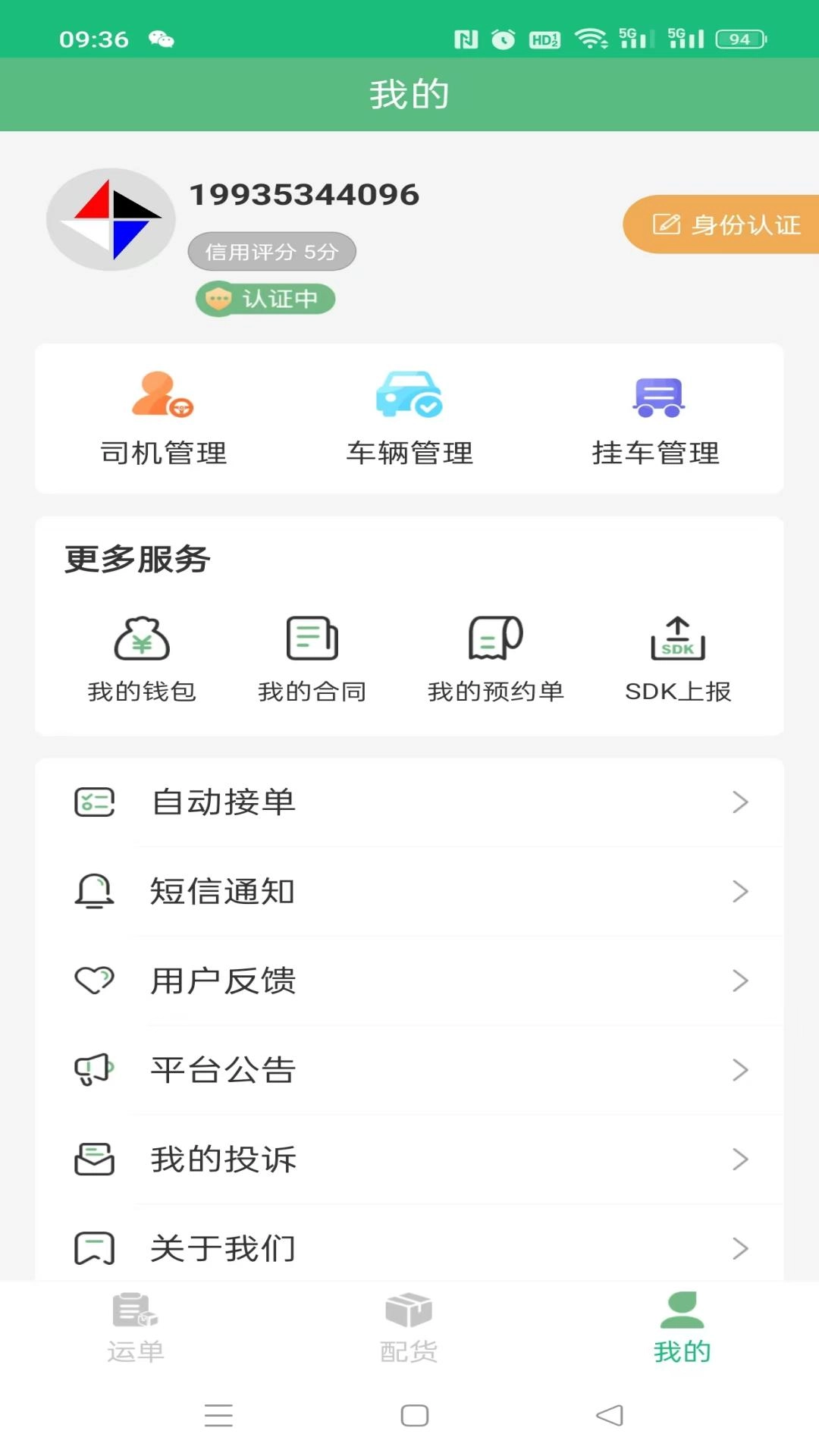Image resolution: width=819 pixels, height=1456 pixels.
Task: Click the megaphone icon beside 平台公告
Action: click(94, 1069)
